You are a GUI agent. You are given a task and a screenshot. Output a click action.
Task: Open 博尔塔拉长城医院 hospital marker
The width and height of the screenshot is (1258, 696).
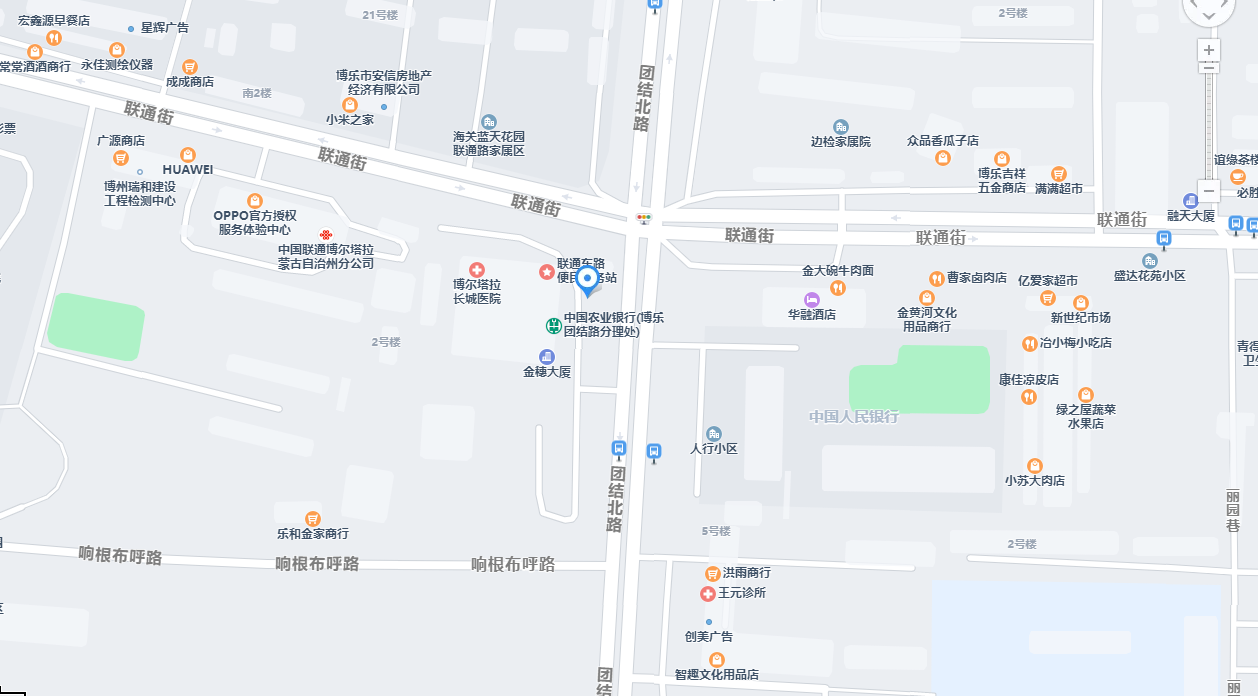477,270
